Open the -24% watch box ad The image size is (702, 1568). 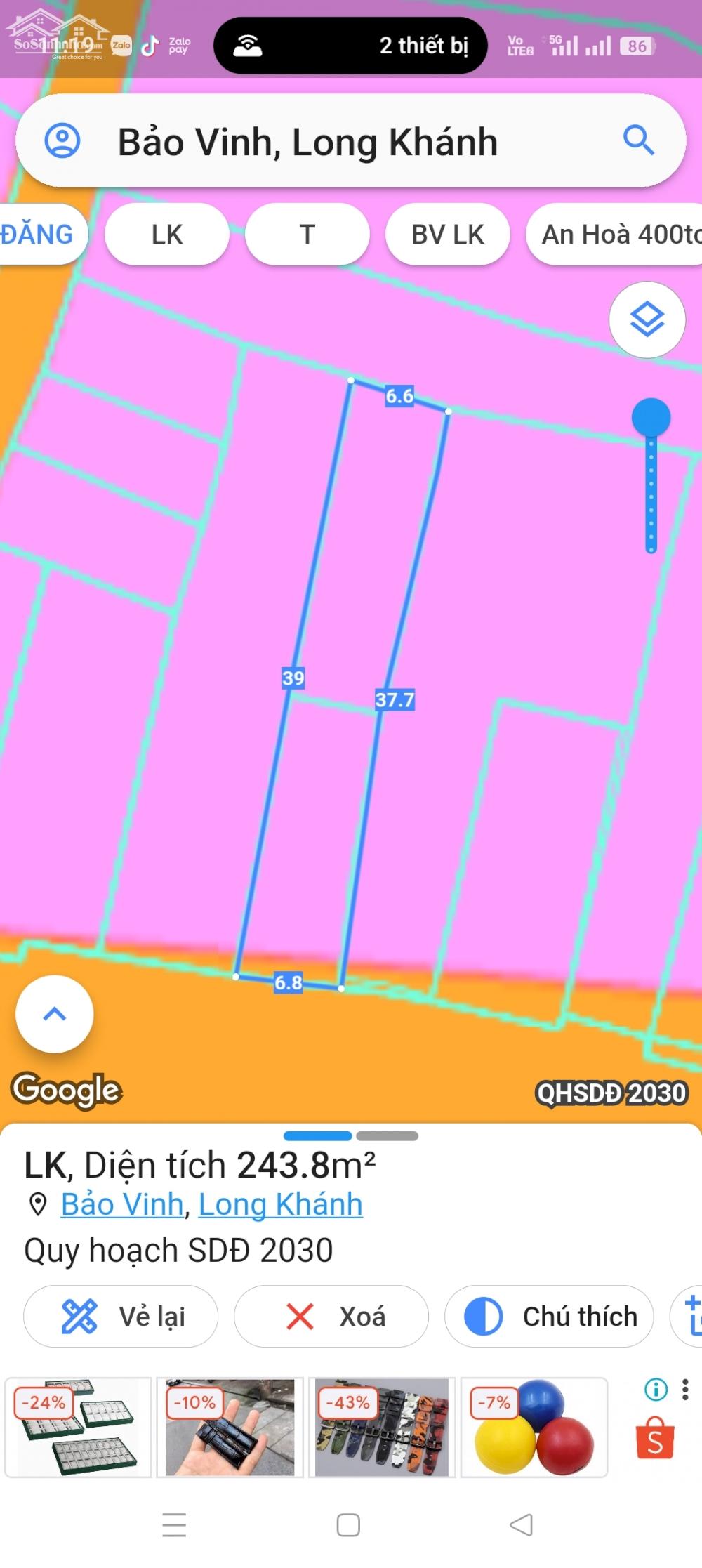coord(78,1428)
